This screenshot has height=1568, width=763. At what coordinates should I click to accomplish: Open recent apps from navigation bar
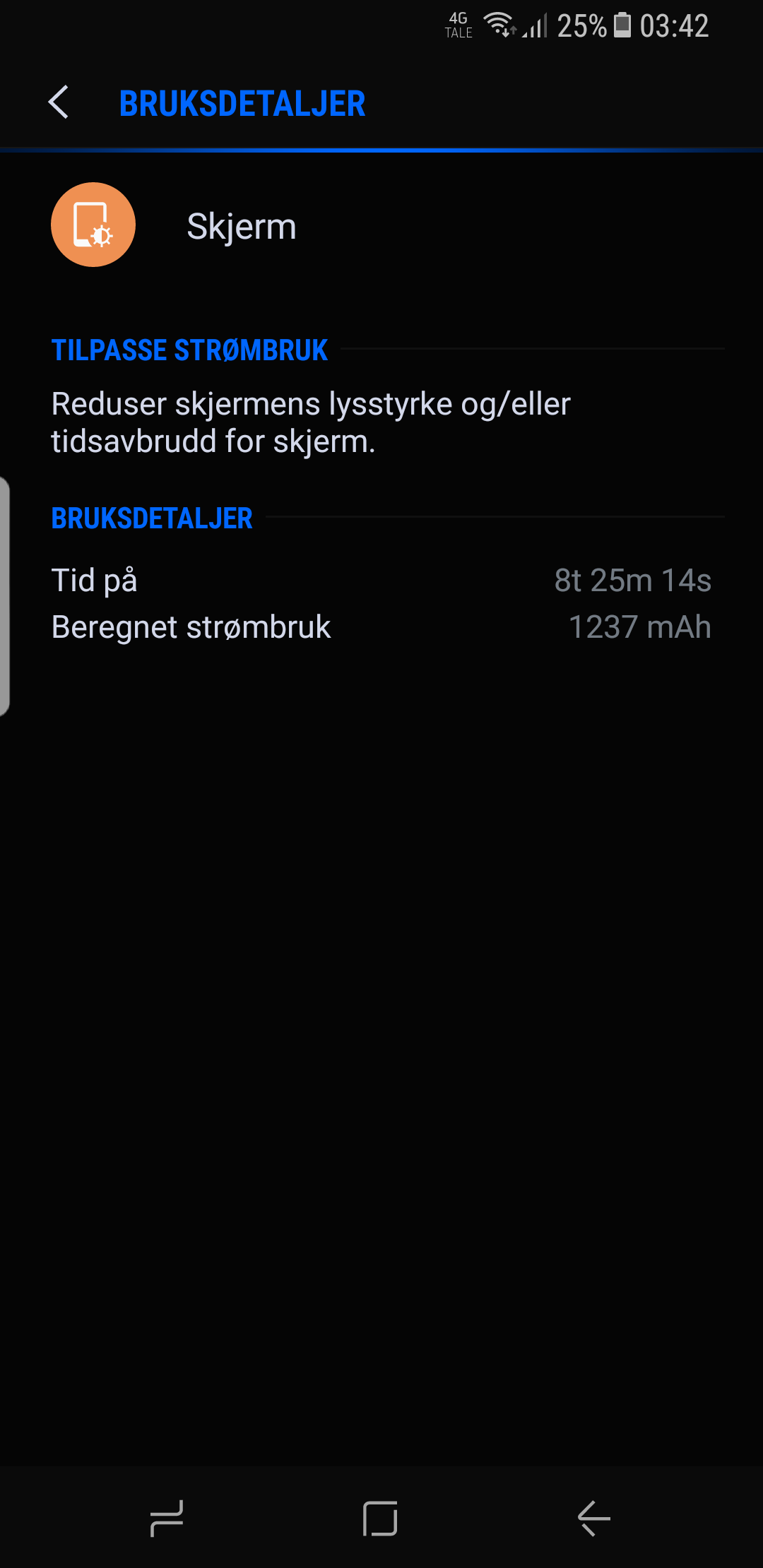167,1519
